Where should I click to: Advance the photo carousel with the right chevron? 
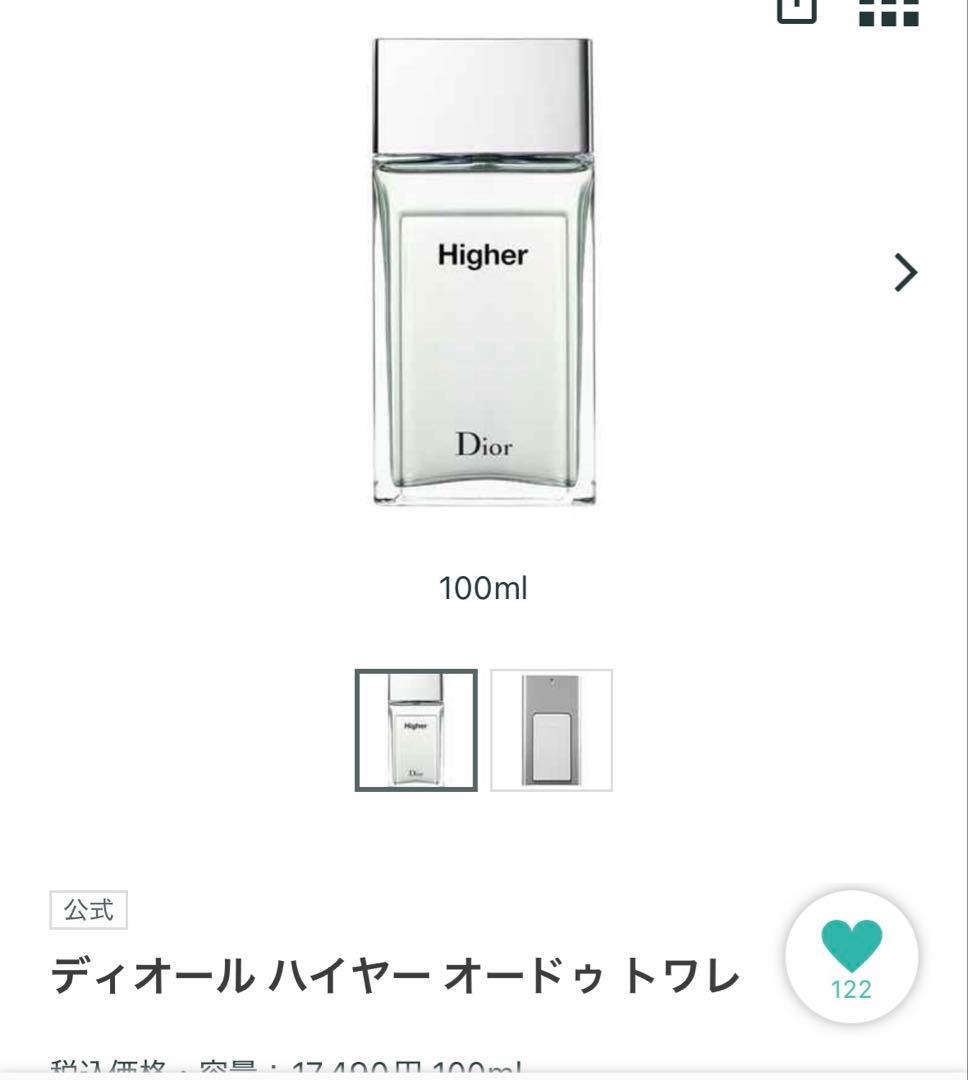[905, 270]
